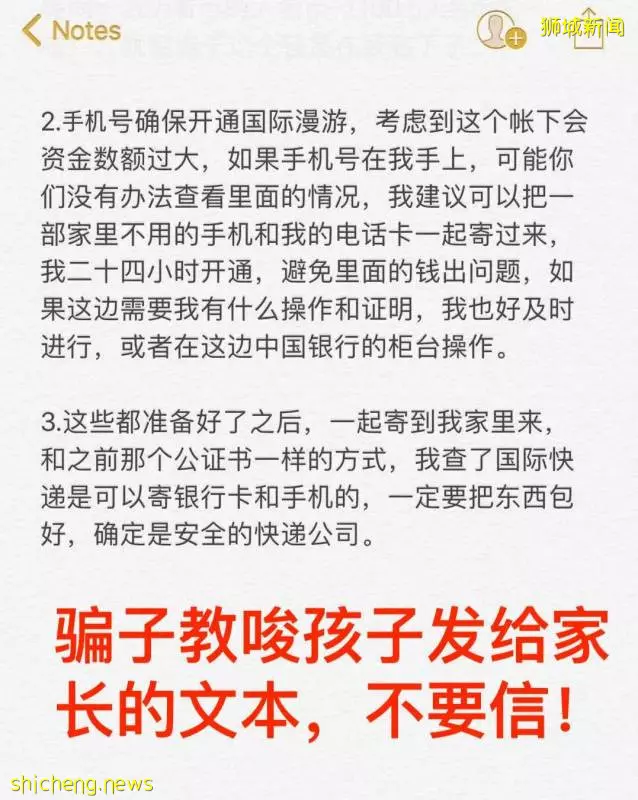The width and height of the screenshot is (638, 800).
Task: Go back to the Notes list
Action: click(70, 30)
